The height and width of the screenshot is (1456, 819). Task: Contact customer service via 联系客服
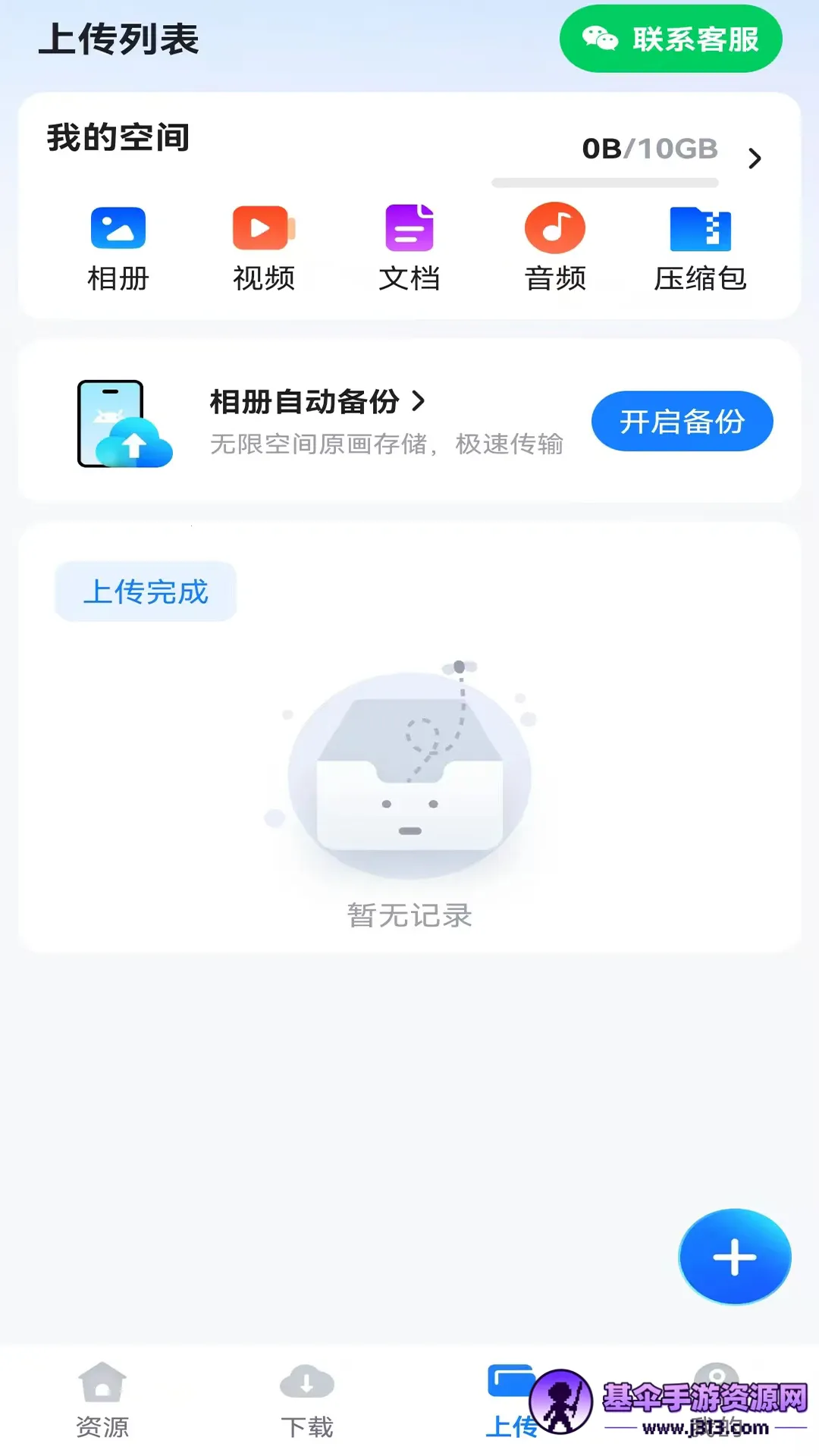coord(670,39)
